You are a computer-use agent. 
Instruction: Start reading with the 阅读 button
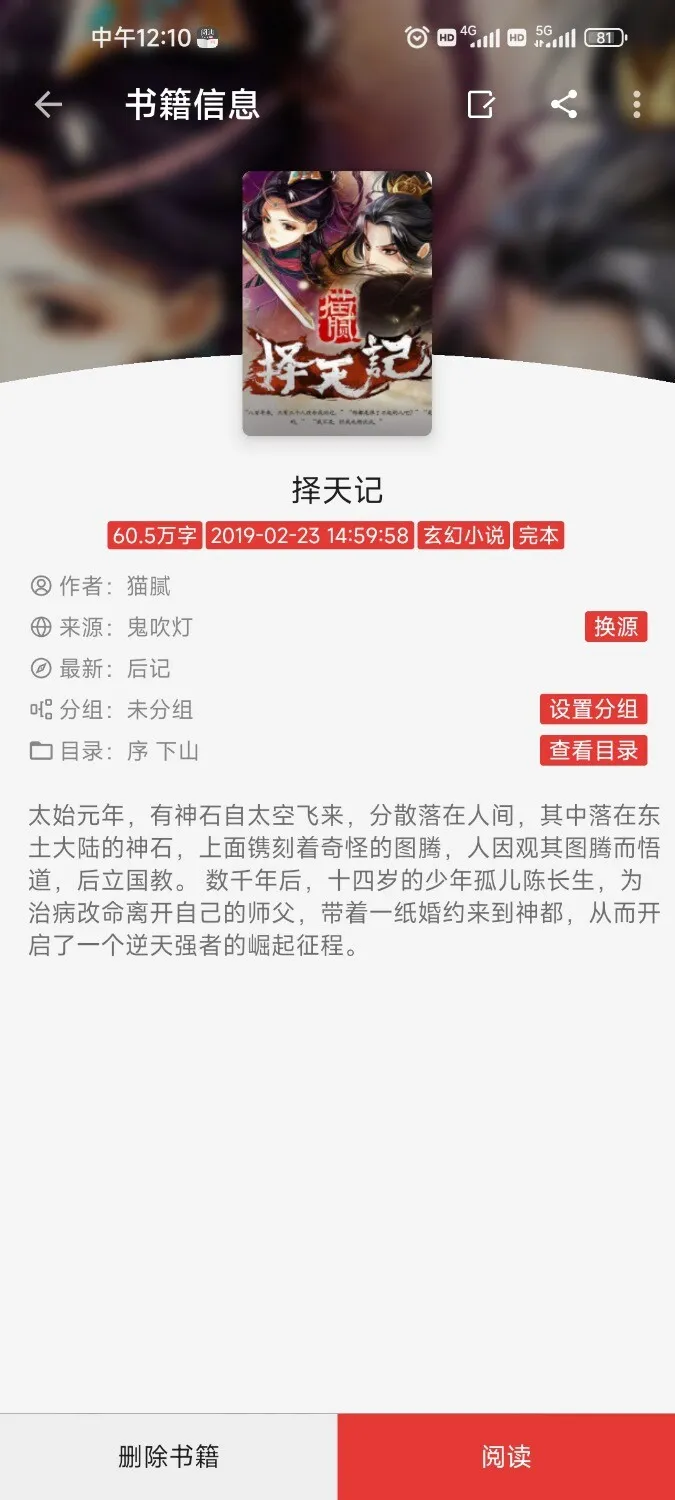[x=506, y=1456]
